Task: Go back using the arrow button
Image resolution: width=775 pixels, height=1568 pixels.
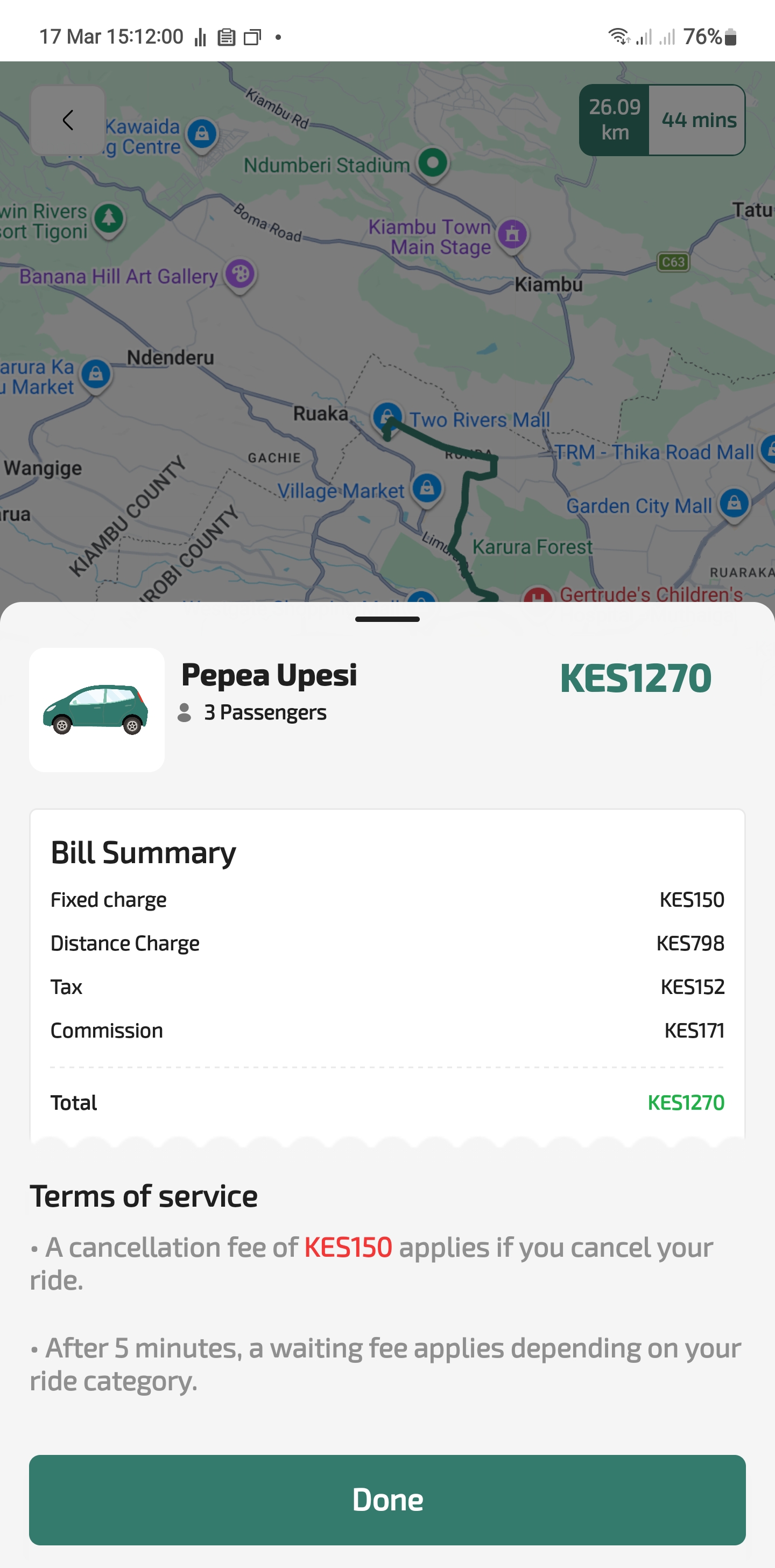Action: coord(67,120)
